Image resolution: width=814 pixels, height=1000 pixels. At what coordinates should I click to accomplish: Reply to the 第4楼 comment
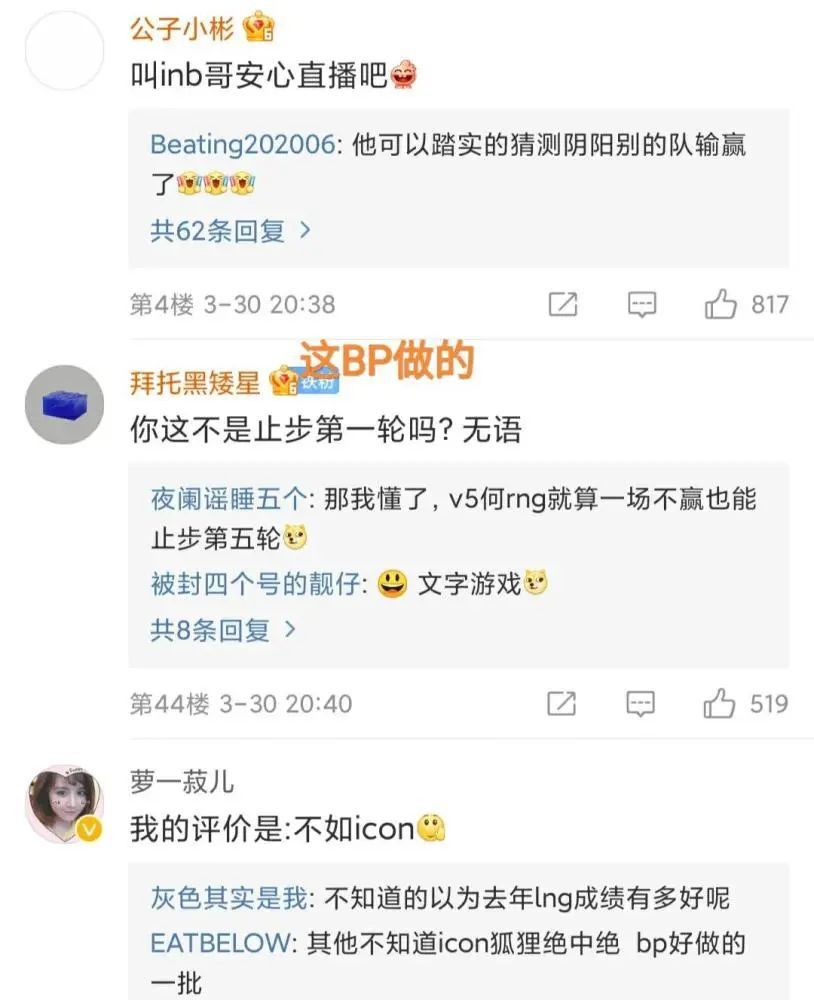(x=642, y=304)
